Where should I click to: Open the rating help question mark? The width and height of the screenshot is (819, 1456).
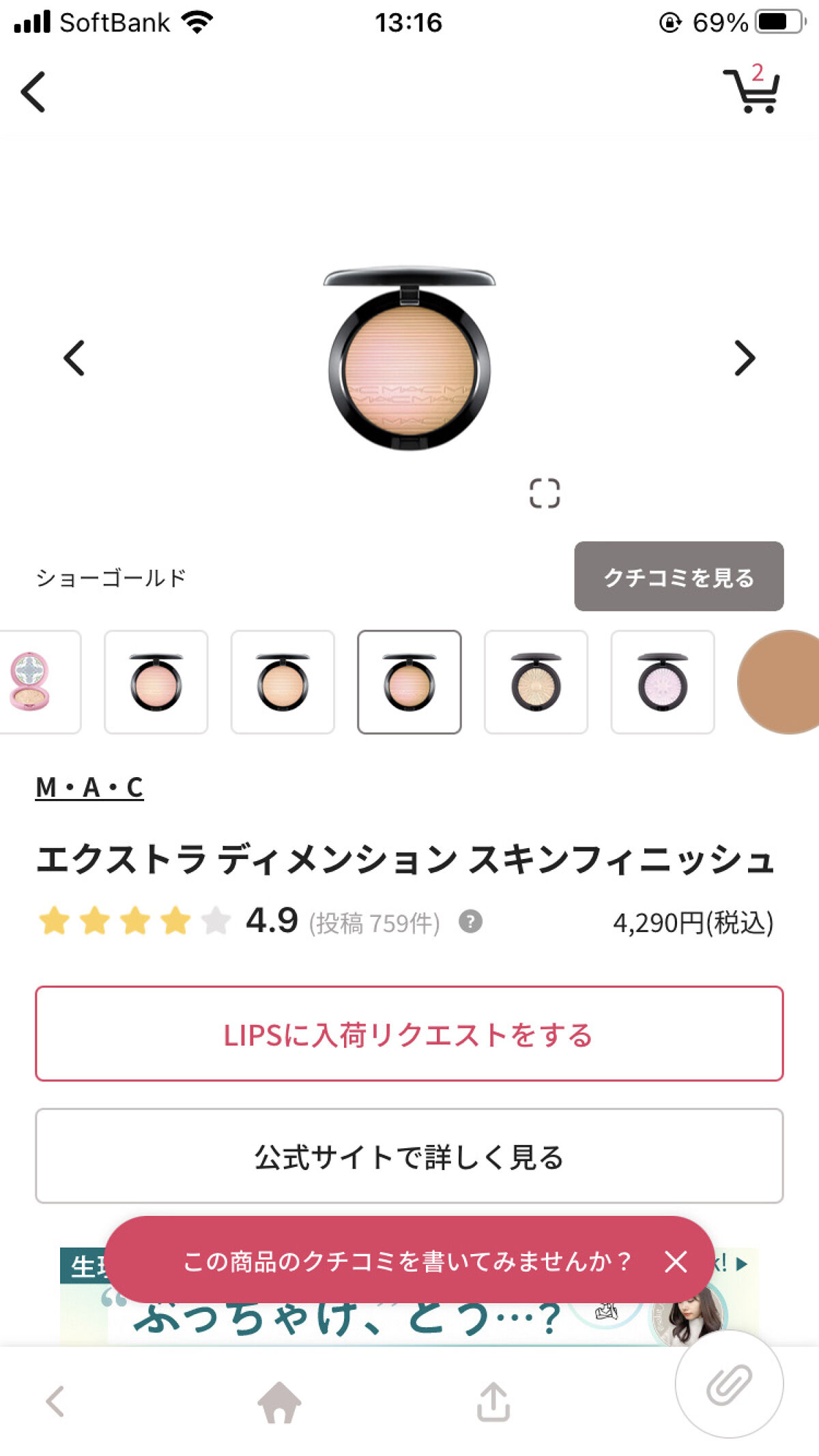click(x=470, y=921)
